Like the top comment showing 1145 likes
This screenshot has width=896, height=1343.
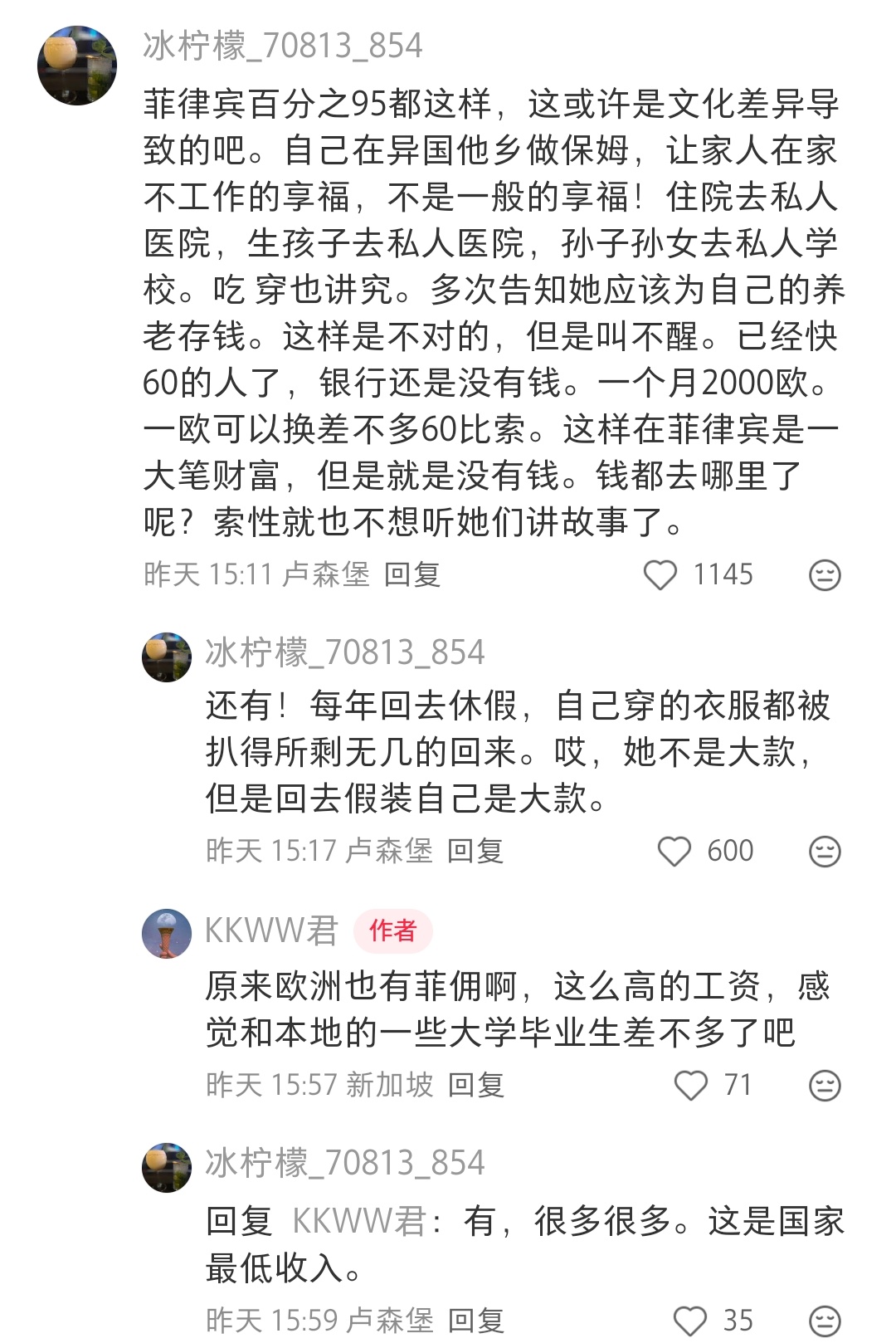[x=662, y=574]
